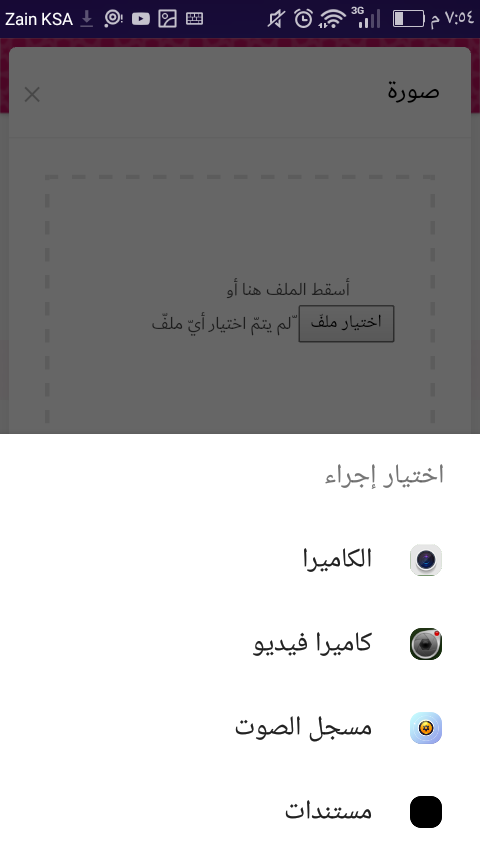The width and height of the screenshot is (480, 854).
Task: Tap the اختيار ملف button
Action: pos(346,324)
